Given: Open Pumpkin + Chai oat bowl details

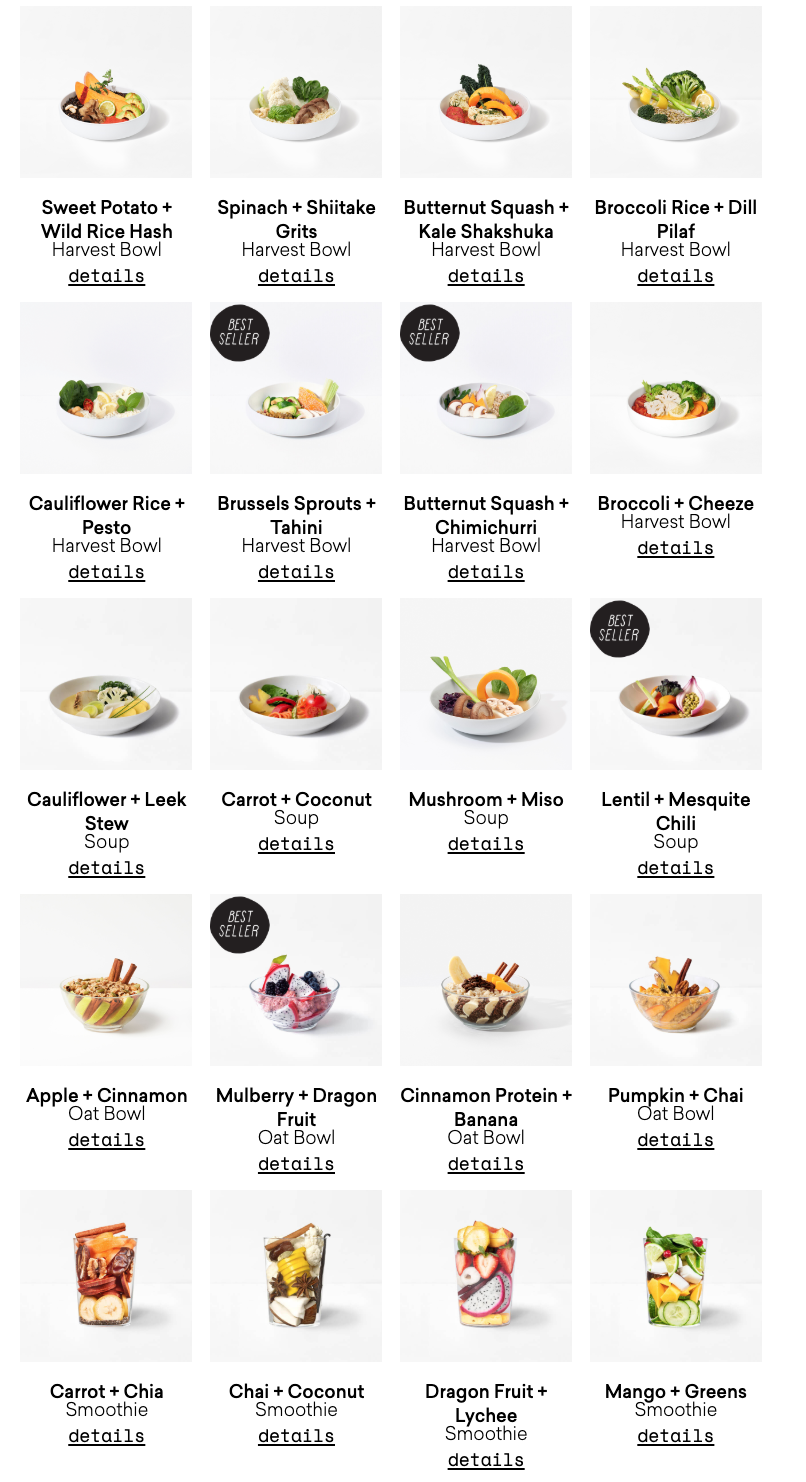Looking at the screenshot, I should click(676, 1140).
